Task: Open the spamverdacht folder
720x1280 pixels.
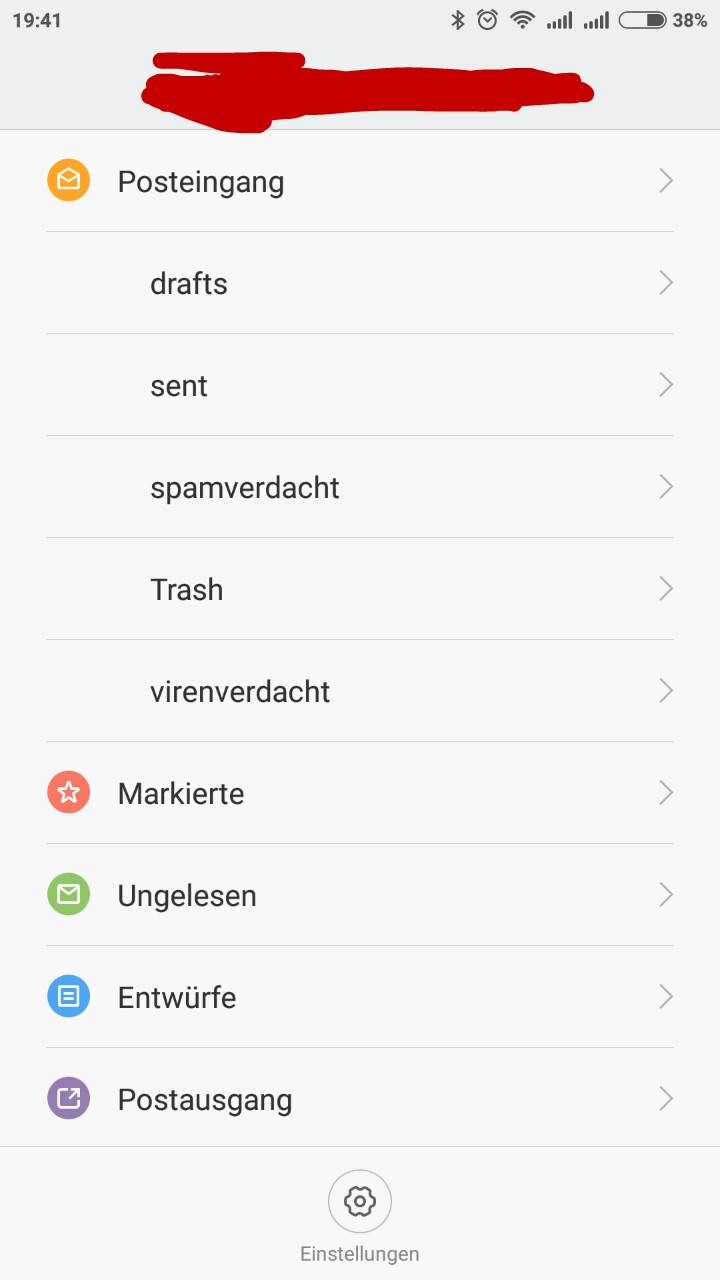Action: [360, 487]
